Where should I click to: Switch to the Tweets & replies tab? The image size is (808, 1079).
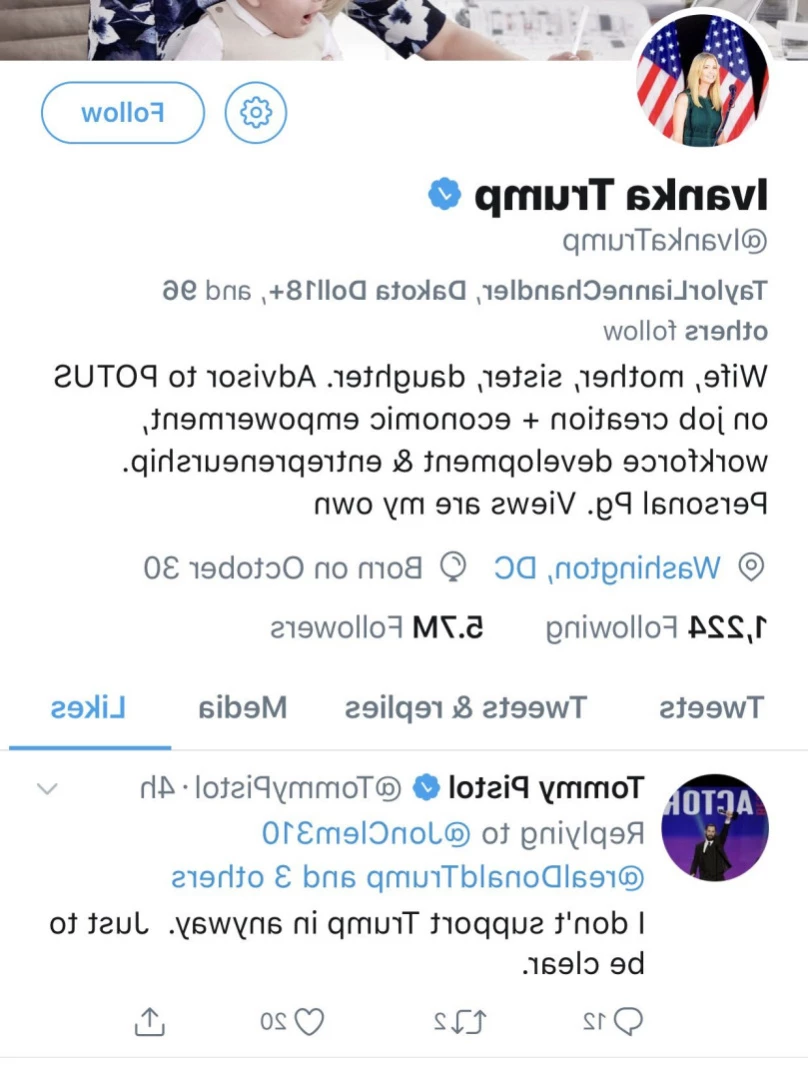[x=465, y=708]
